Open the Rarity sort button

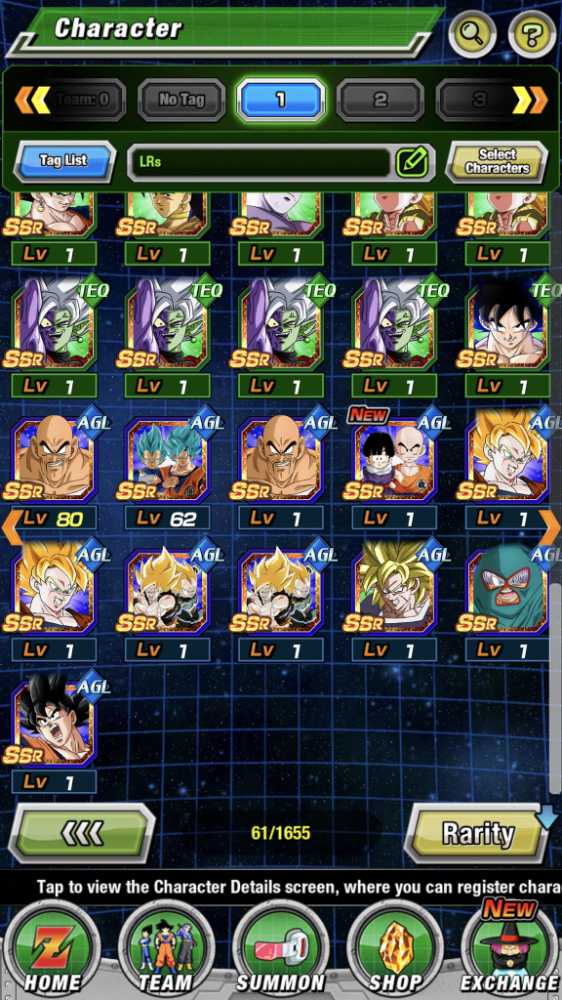coord(478,832)
